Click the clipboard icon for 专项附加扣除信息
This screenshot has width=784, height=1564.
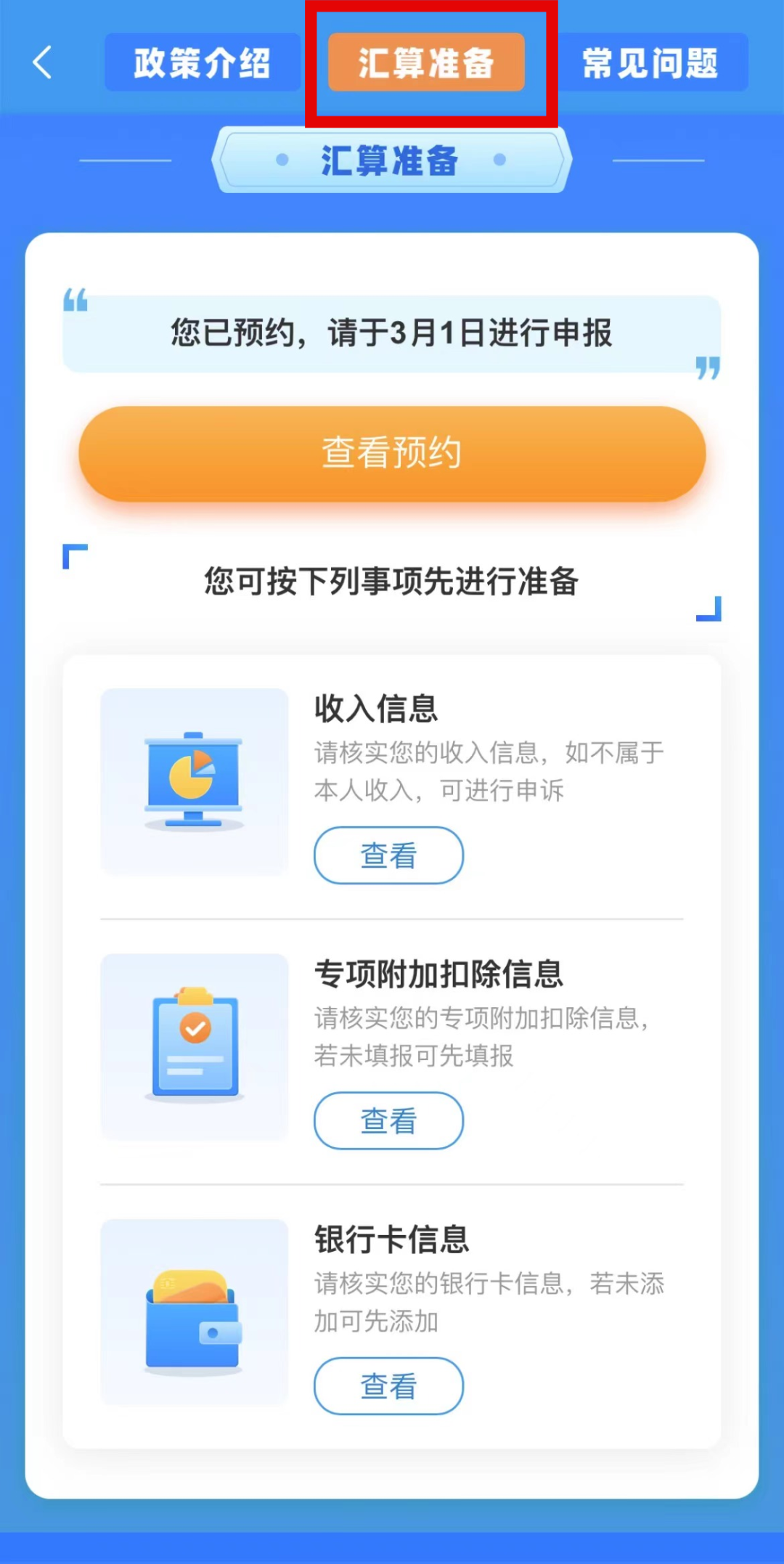[193, 1046]
